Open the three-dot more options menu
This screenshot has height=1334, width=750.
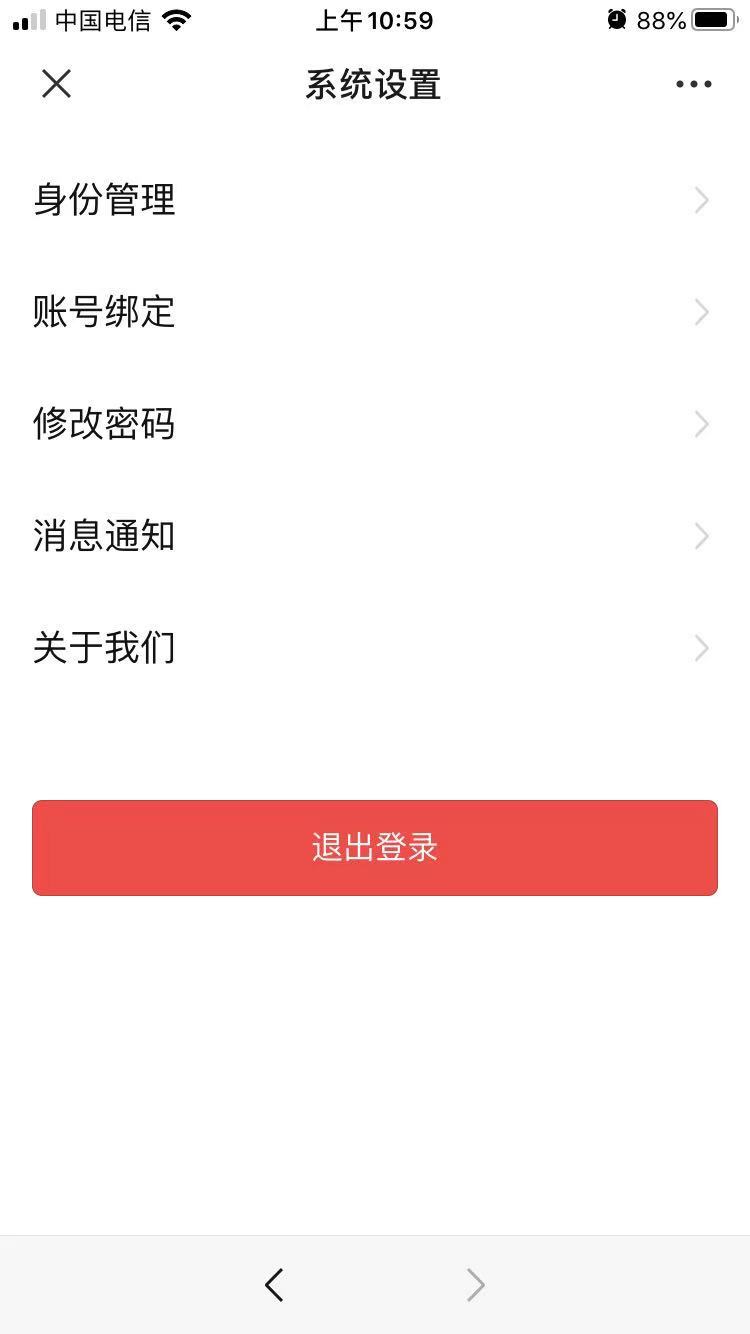pyautogui.click(x=693, y=84)
